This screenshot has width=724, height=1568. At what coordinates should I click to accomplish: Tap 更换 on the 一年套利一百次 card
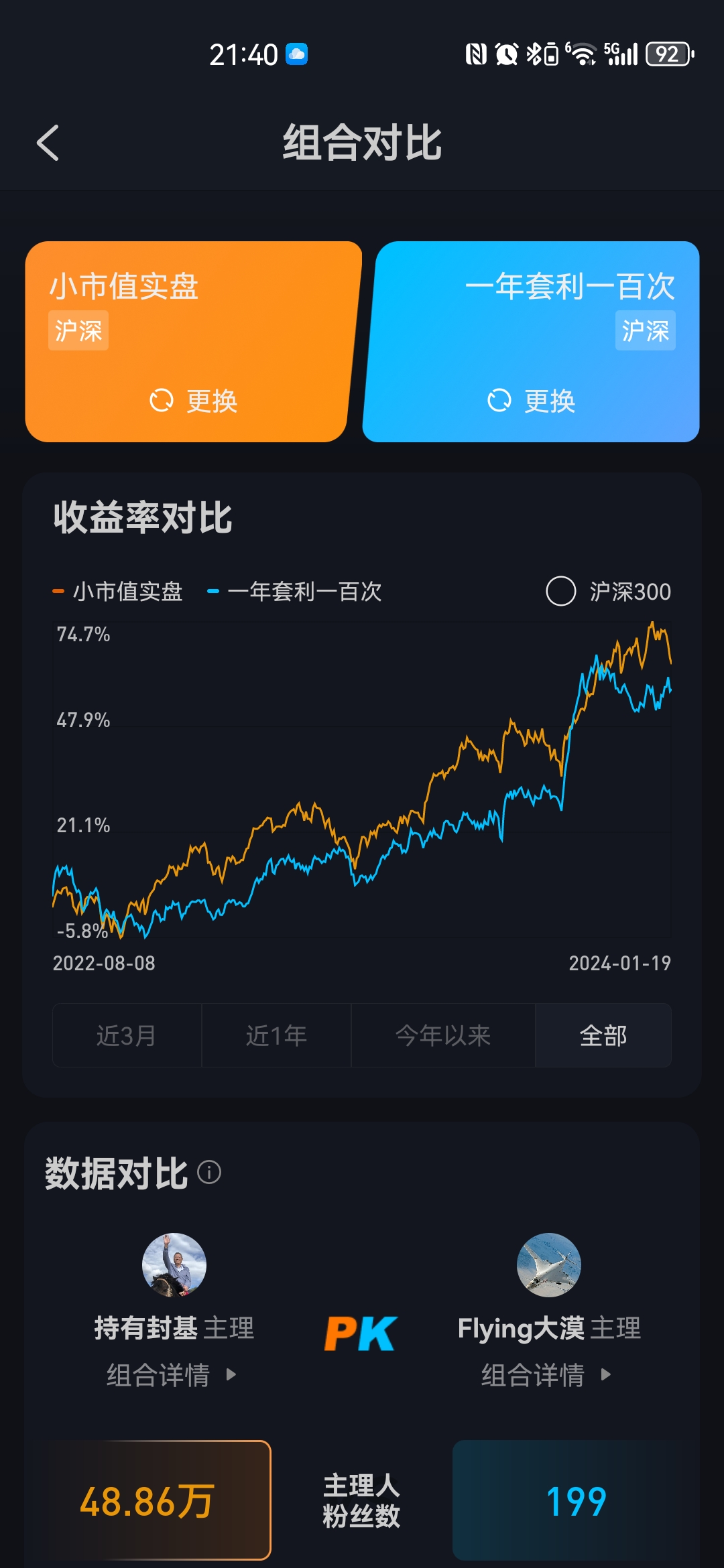click(531, 401)
